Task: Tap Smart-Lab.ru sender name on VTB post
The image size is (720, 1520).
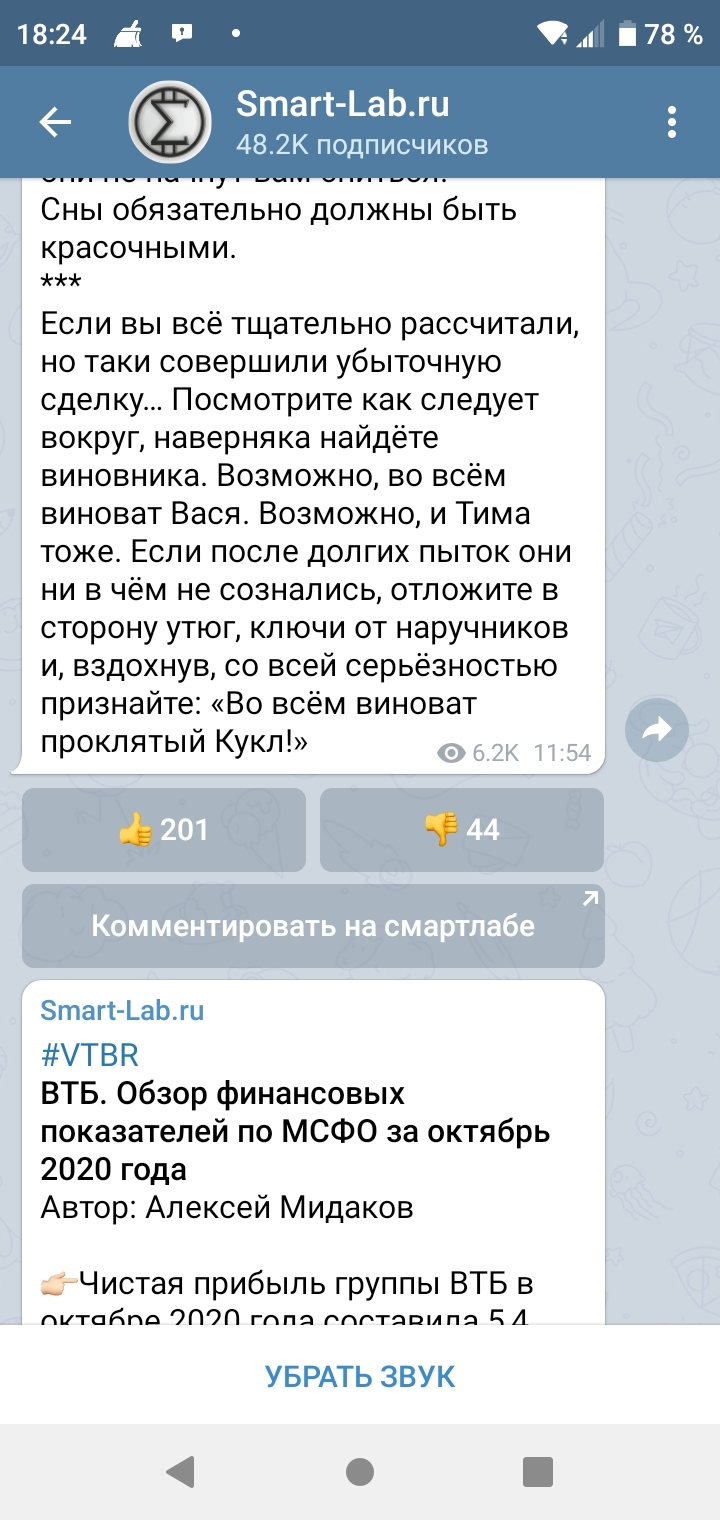Action: 122,1010
